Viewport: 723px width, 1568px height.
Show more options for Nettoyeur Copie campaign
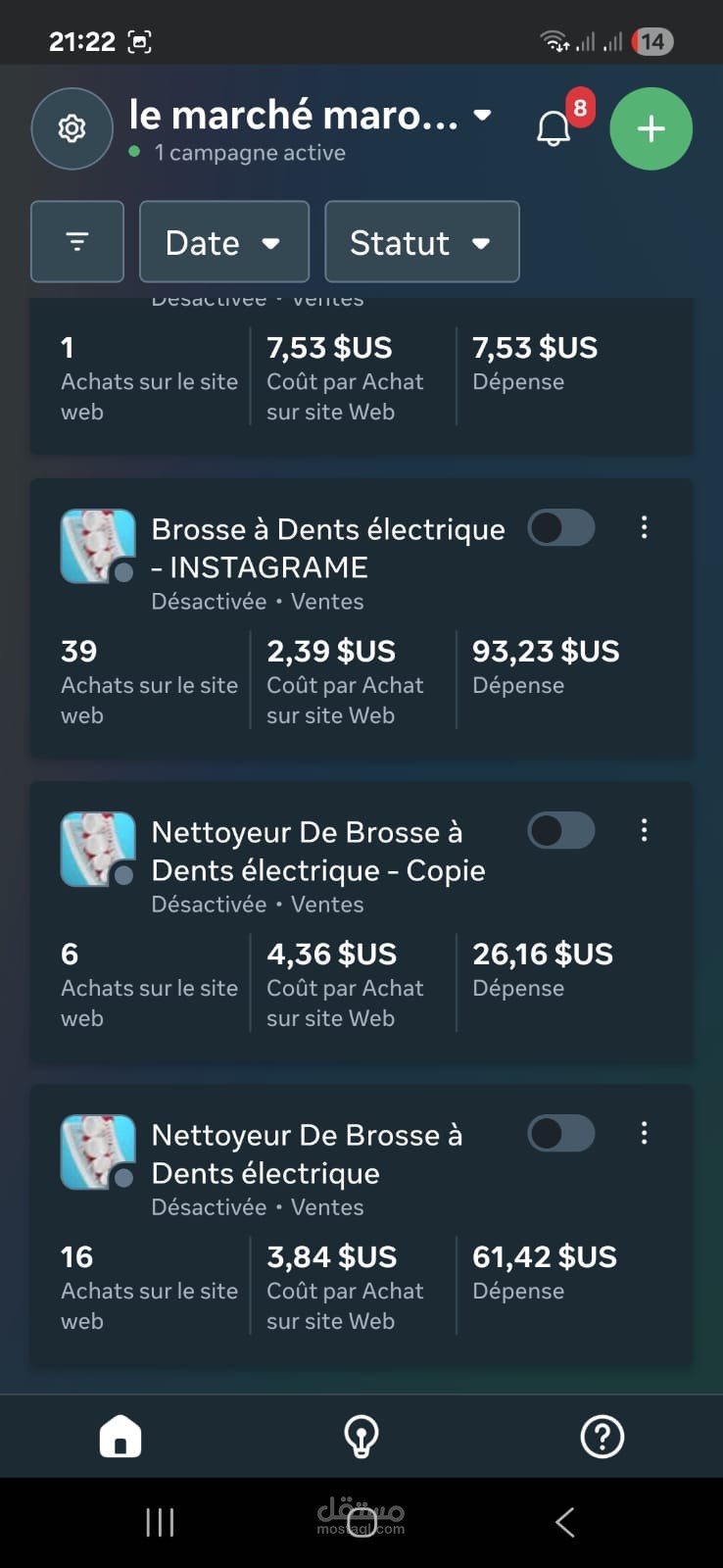point(644,831)
